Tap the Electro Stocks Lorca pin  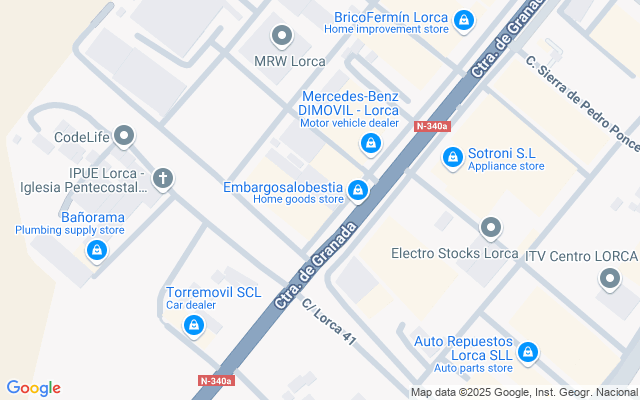490,229
